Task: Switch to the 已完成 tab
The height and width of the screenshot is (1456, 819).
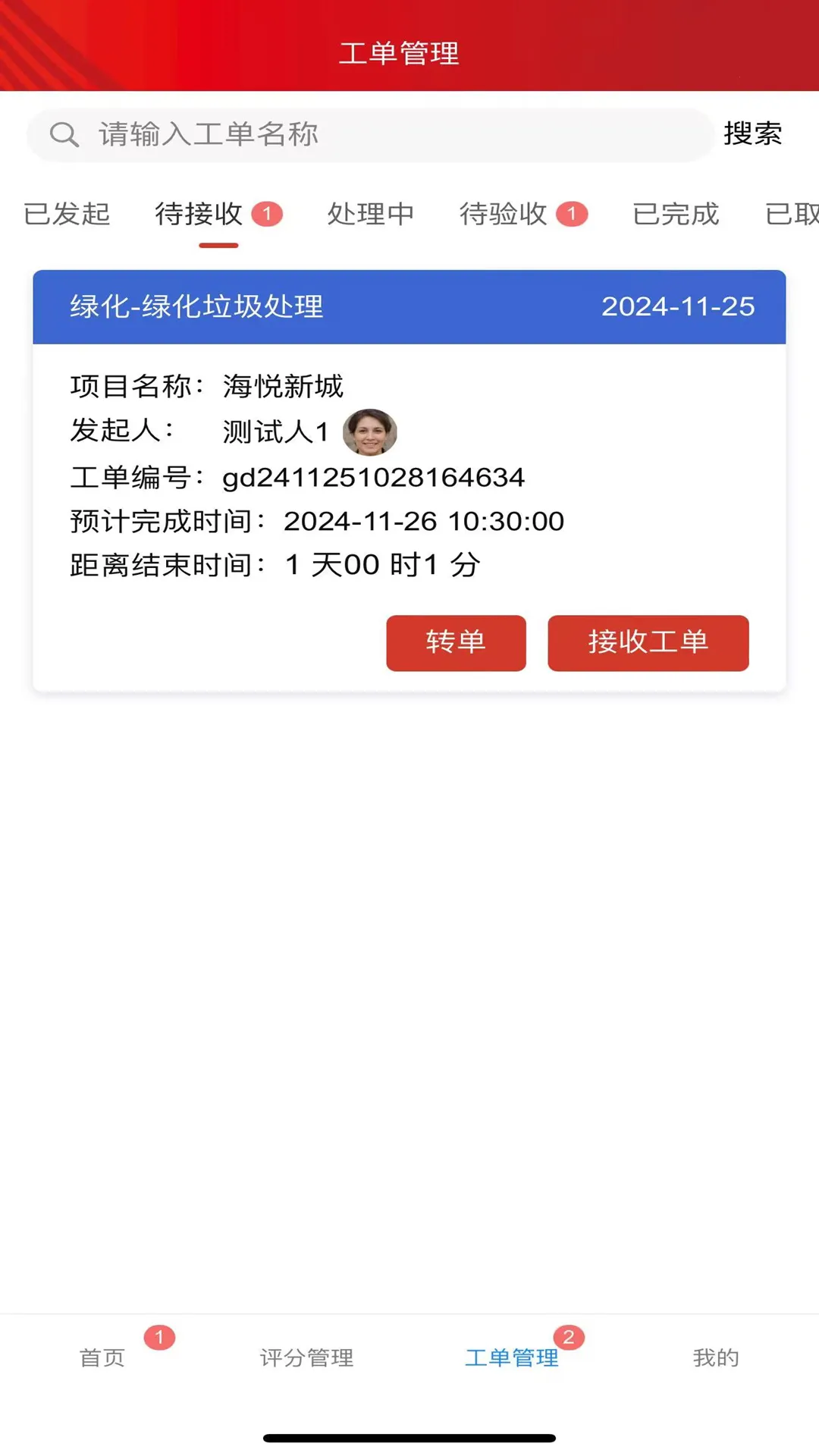Action: [x=676, y=215]
